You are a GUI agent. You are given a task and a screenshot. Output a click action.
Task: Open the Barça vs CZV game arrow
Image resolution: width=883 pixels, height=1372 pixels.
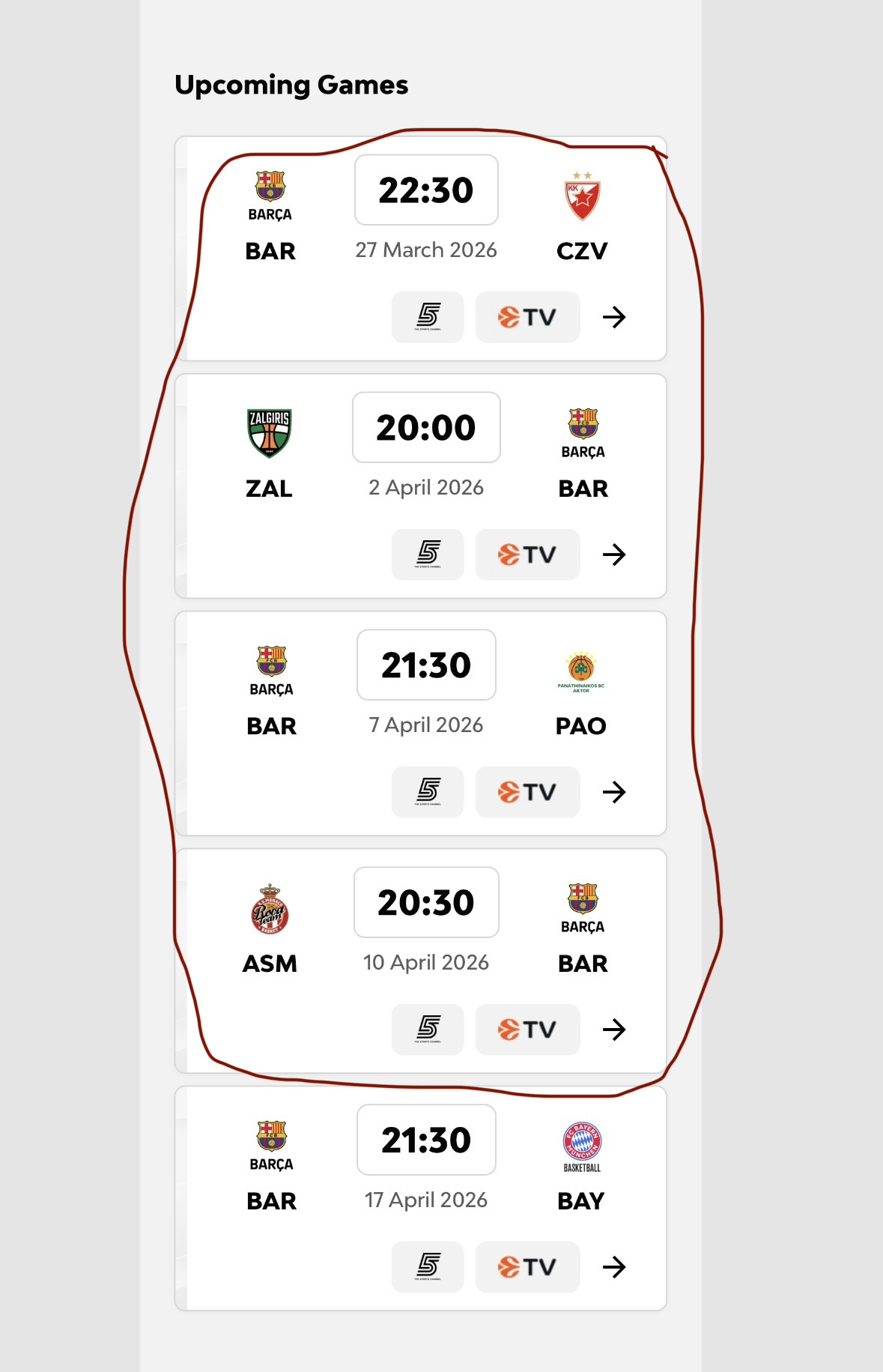(x=614, y=317)
